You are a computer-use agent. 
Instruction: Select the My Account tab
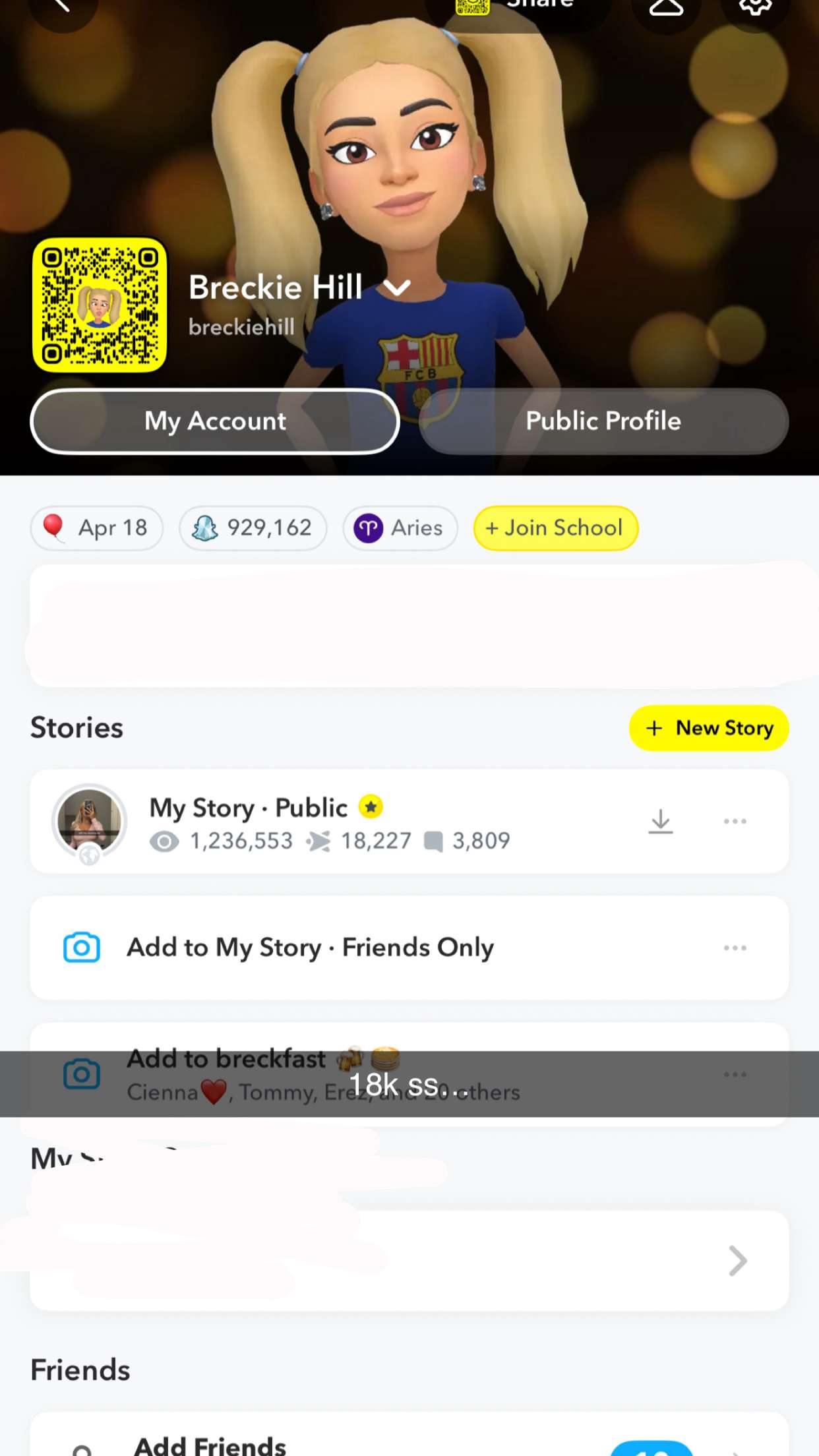pyautogui.click(x=214, y=421)
